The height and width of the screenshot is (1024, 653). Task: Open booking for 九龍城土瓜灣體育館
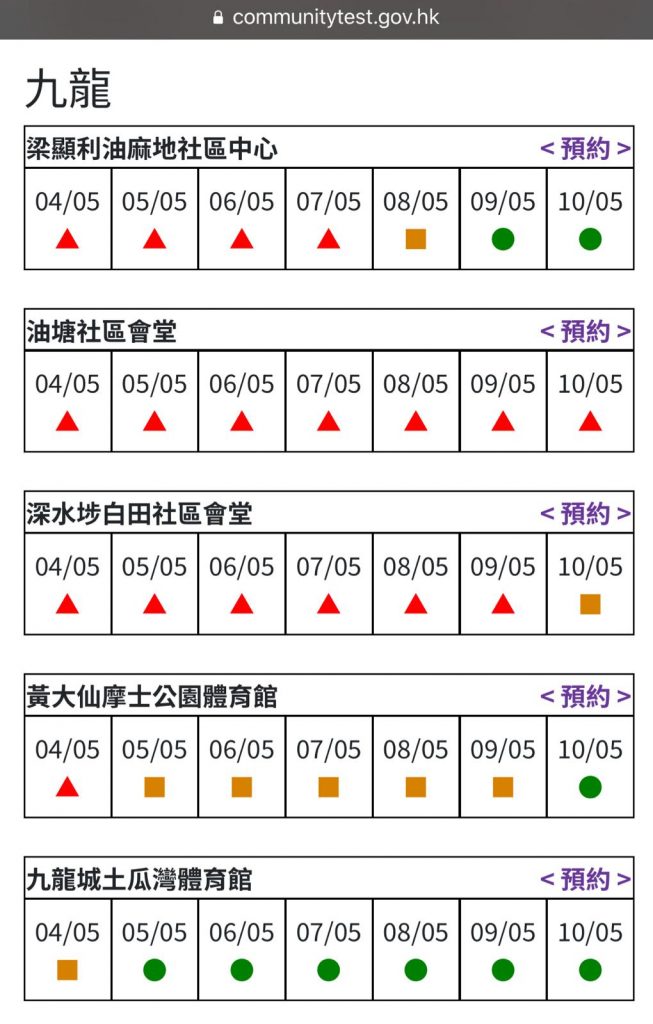[x=585, y=880]
